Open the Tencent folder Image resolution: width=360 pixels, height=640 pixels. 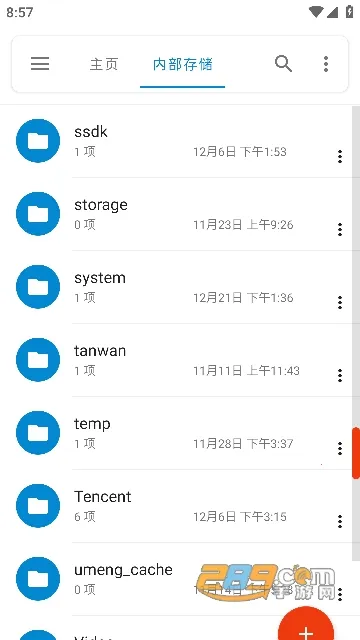coord(176,506)
